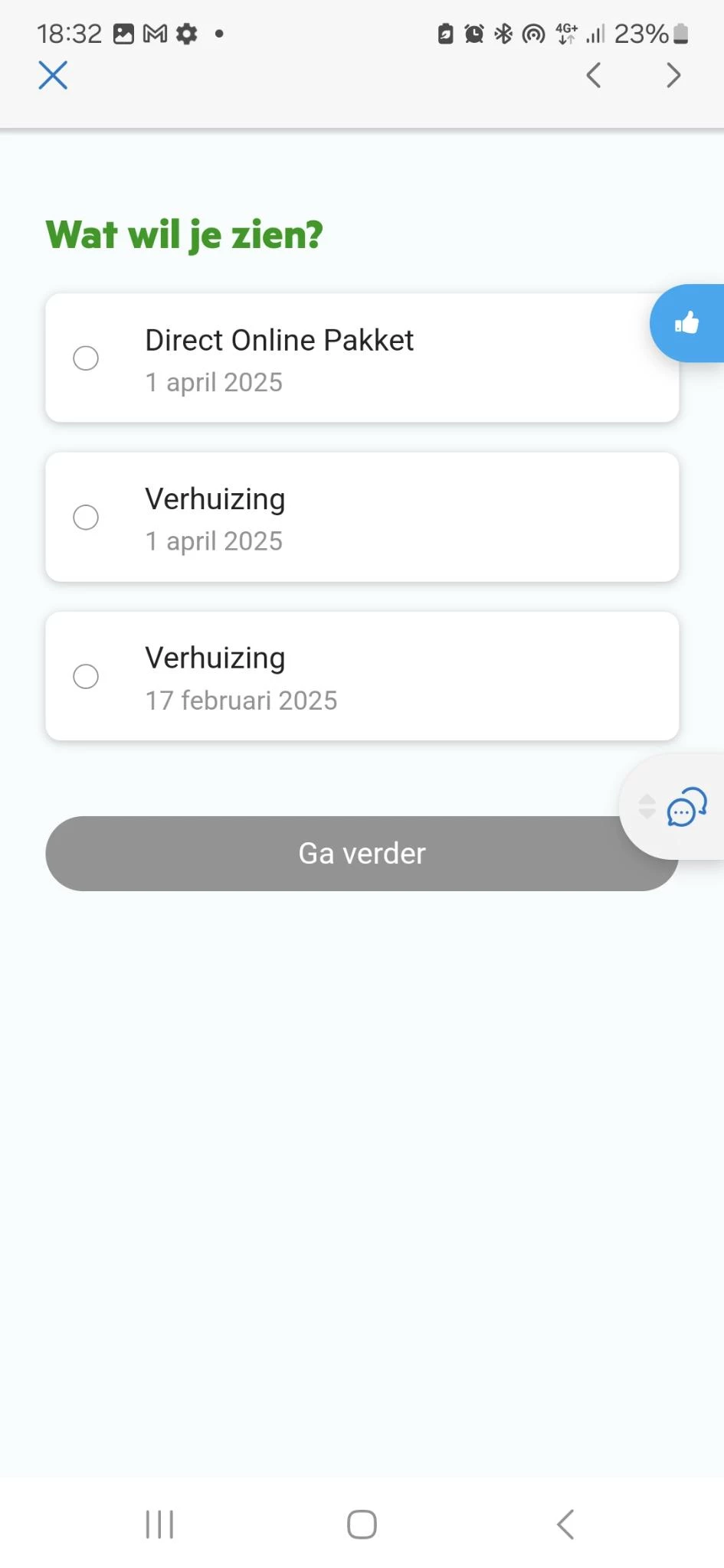This screenshot has width=724, height=1568.
Task: Go to the home screen
Action: point(362,1524)
